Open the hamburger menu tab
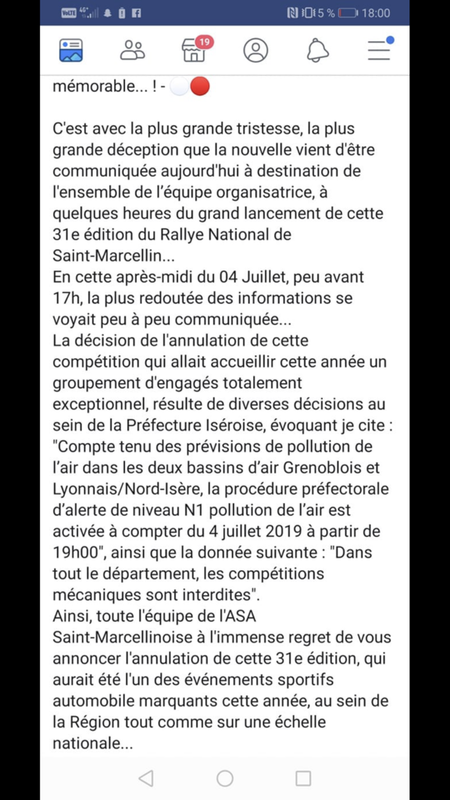The image size is (450, 800). pyautogui.click(x=380, y=48)
